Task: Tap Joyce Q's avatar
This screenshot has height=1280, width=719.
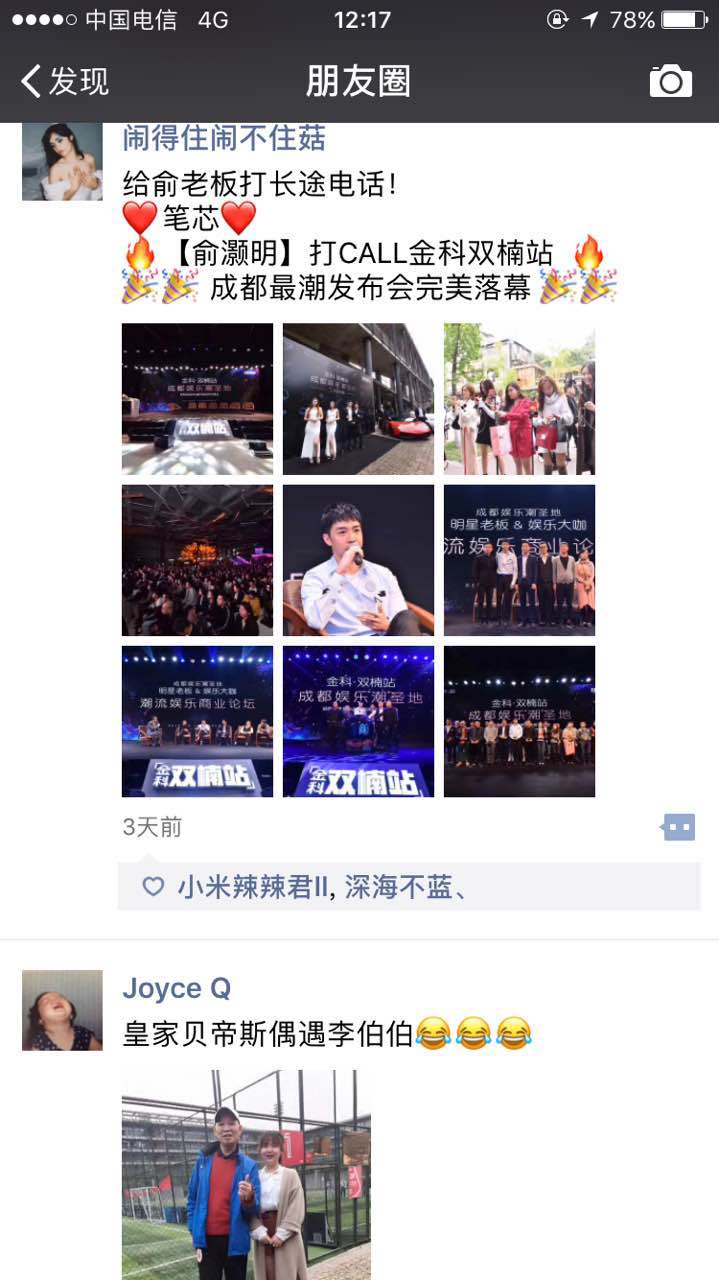Action: [62, 1010]
